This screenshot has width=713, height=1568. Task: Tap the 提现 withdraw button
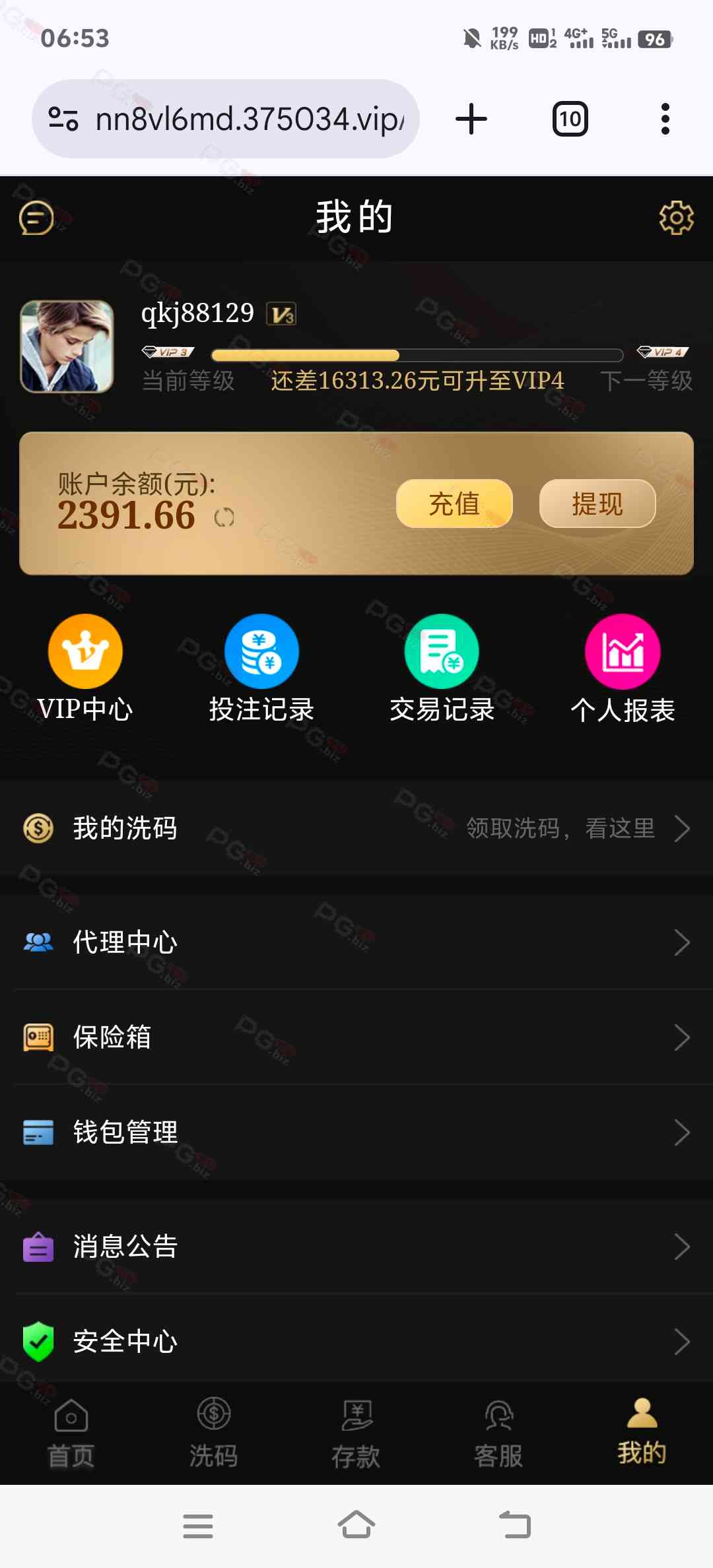597,504
